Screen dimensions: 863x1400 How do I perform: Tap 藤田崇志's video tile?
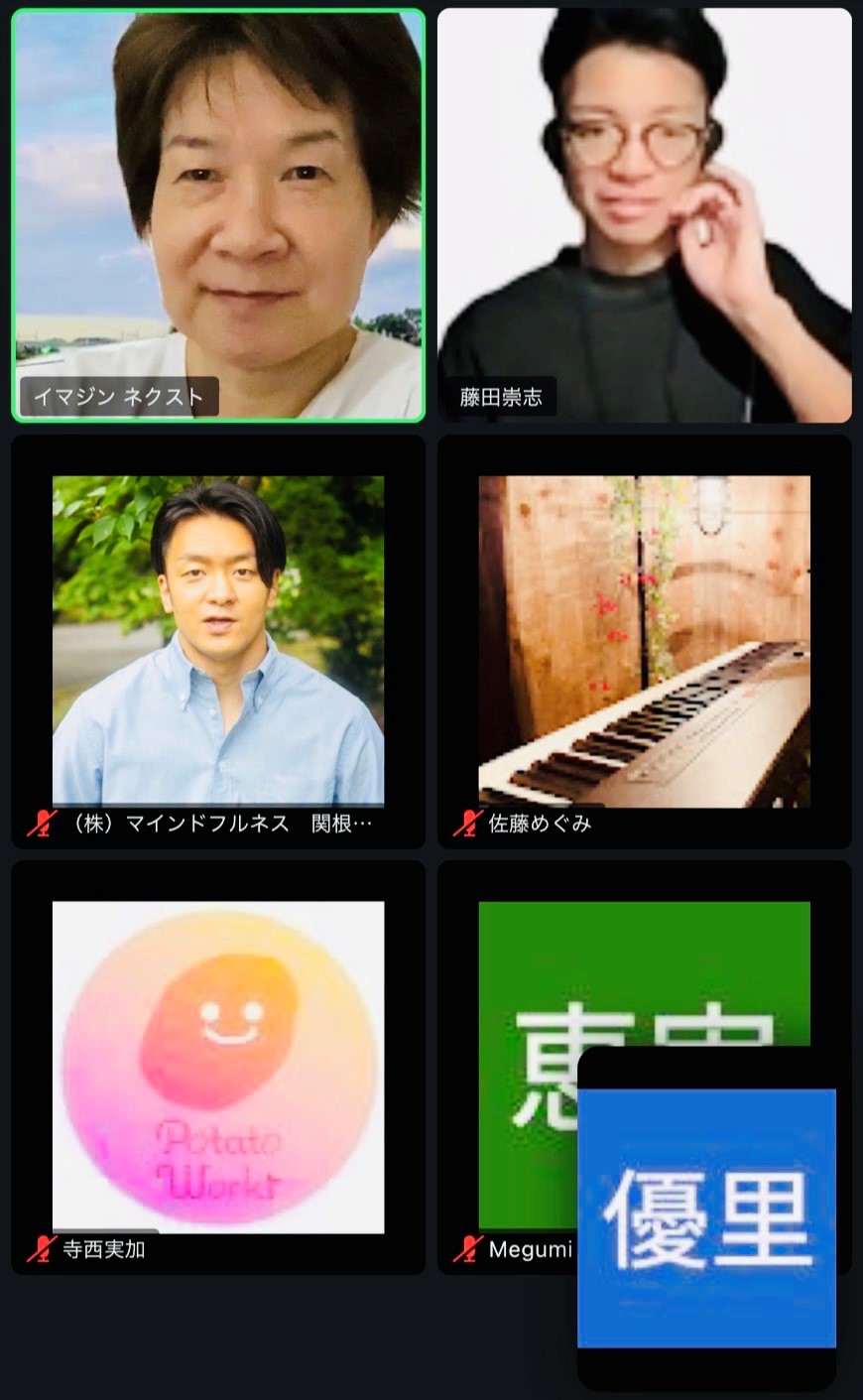tap(645, 215)
